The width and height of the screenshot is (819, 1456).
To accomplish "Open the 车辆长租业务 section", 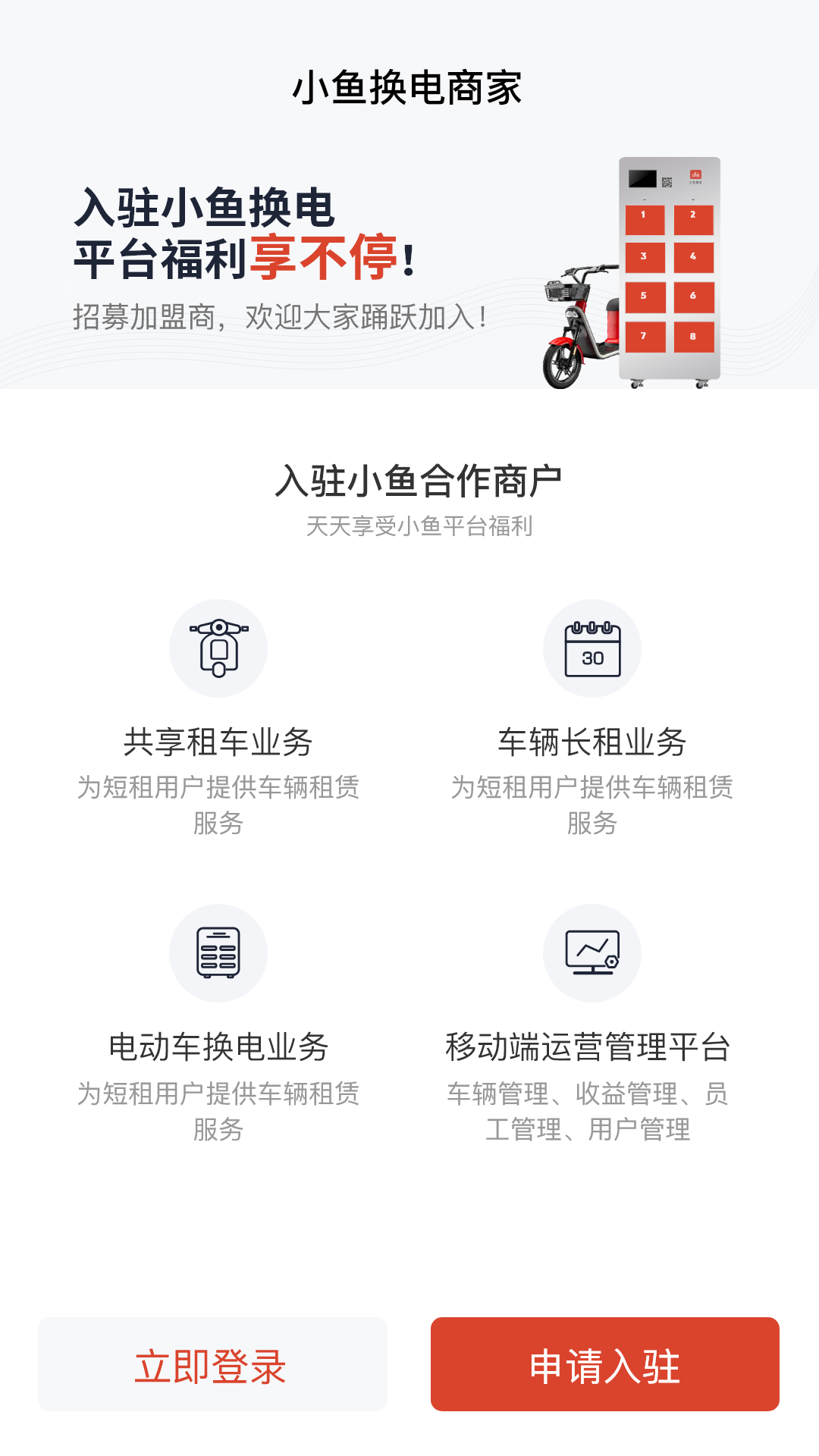I will click(x=593, y=744).
